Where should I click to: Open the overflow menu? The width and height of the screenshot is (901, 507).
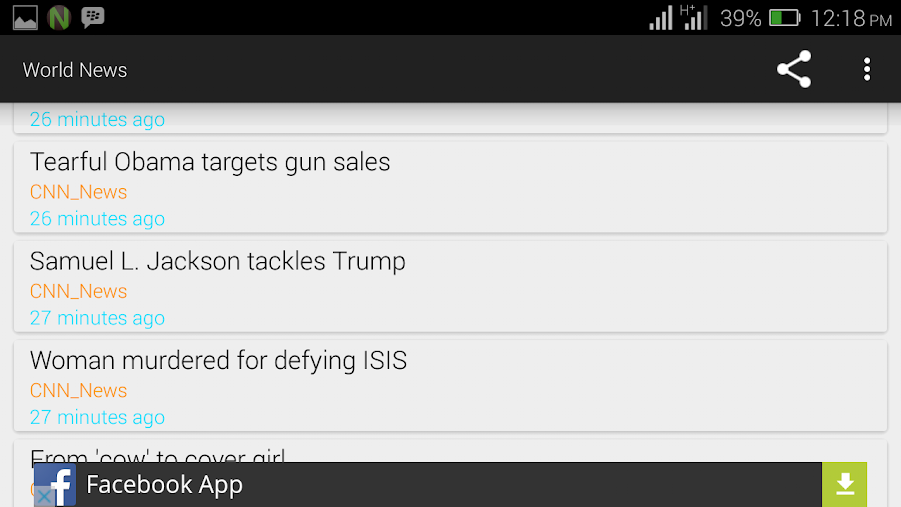click(x=867, y=70)
